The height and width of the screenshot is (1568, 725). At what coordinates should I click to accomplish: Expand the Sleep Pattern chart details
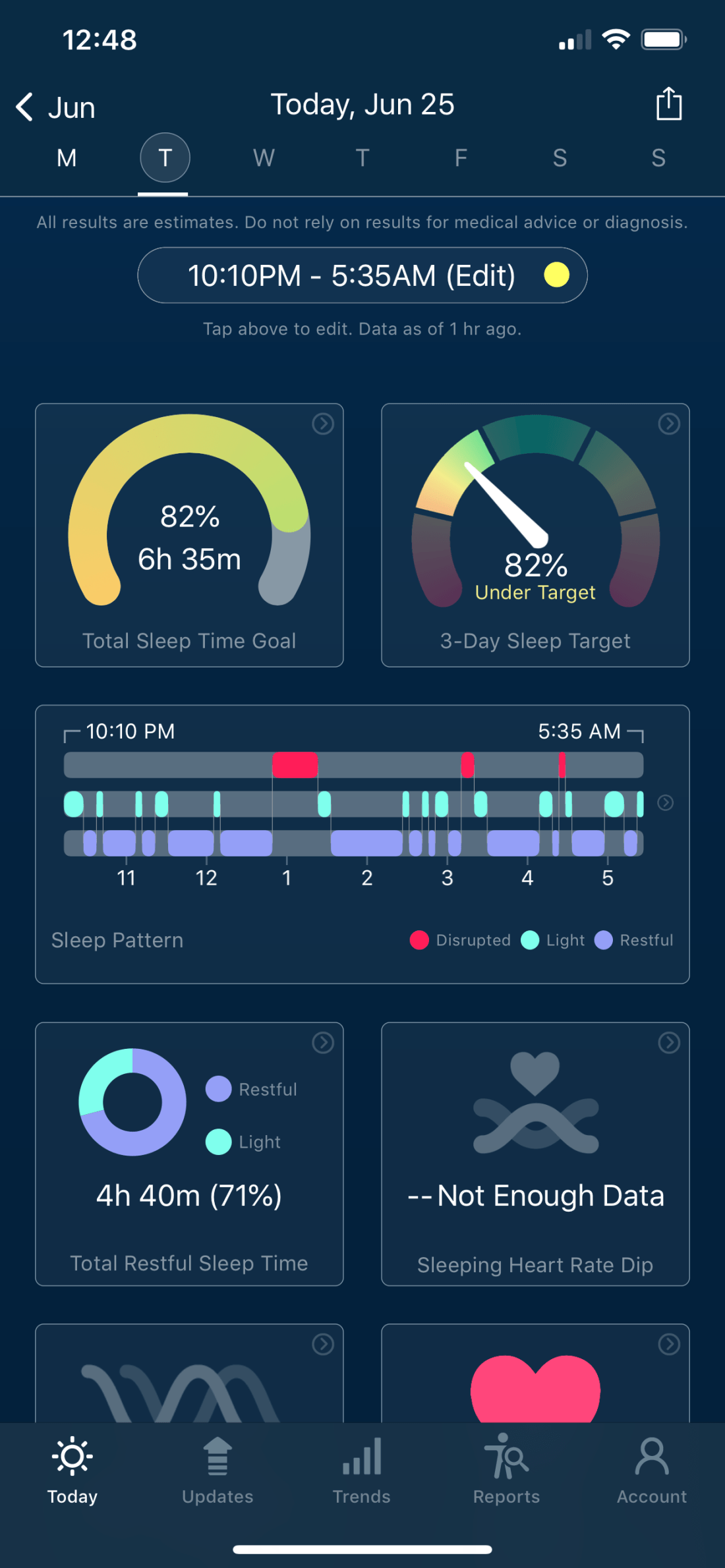pos(666,802)
